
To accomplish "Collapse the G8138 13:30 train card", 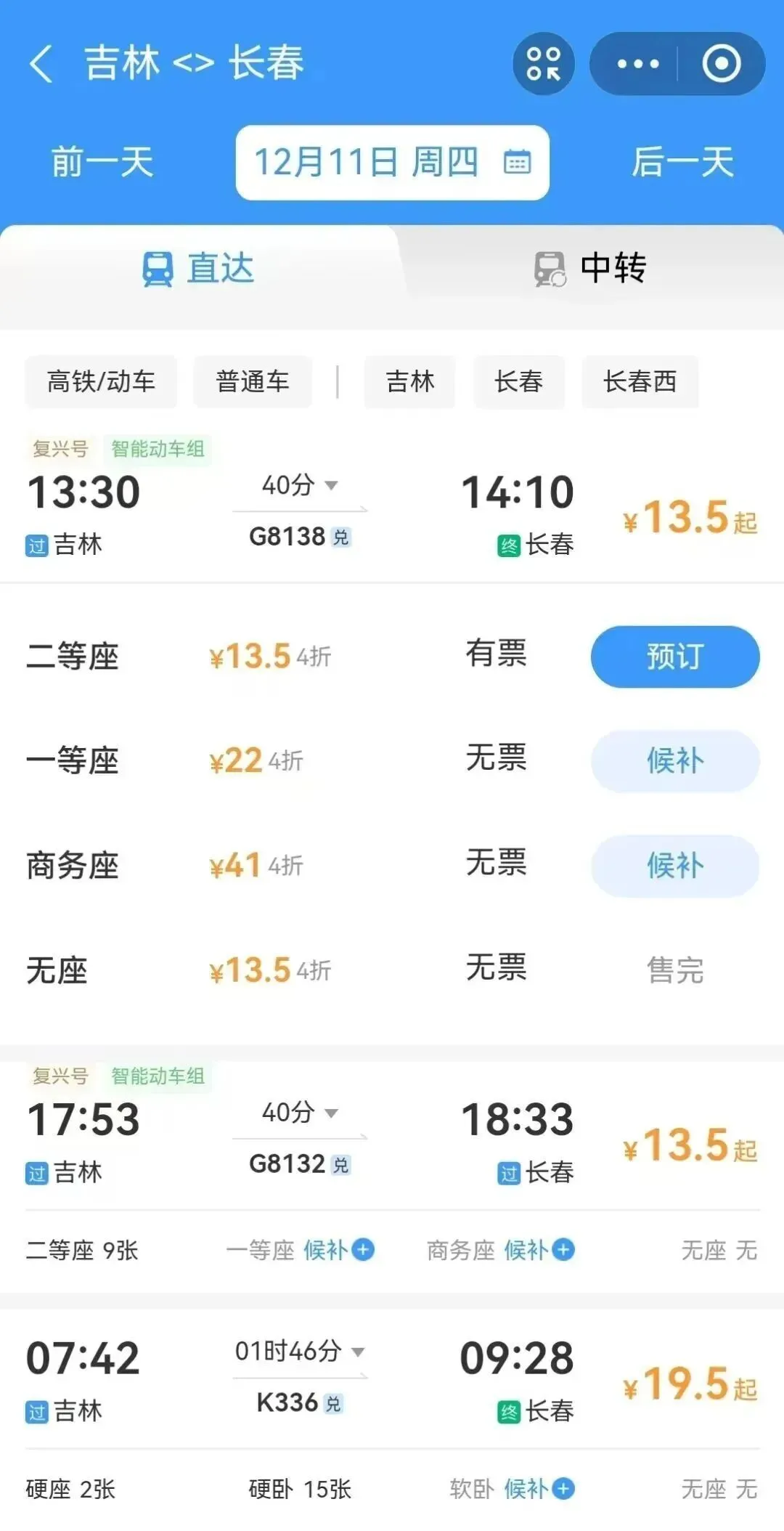I will [x=392, y=508].
